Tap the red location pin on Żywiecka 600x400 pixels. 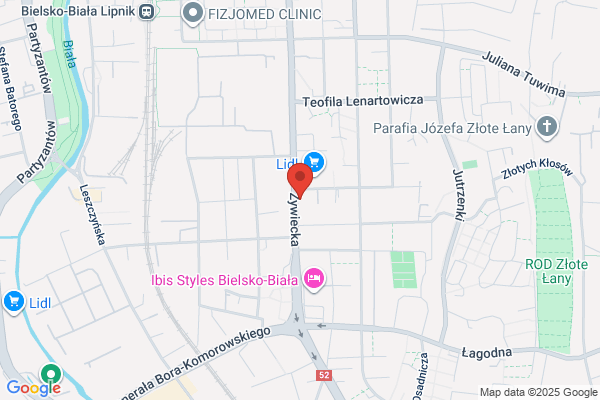300,181
